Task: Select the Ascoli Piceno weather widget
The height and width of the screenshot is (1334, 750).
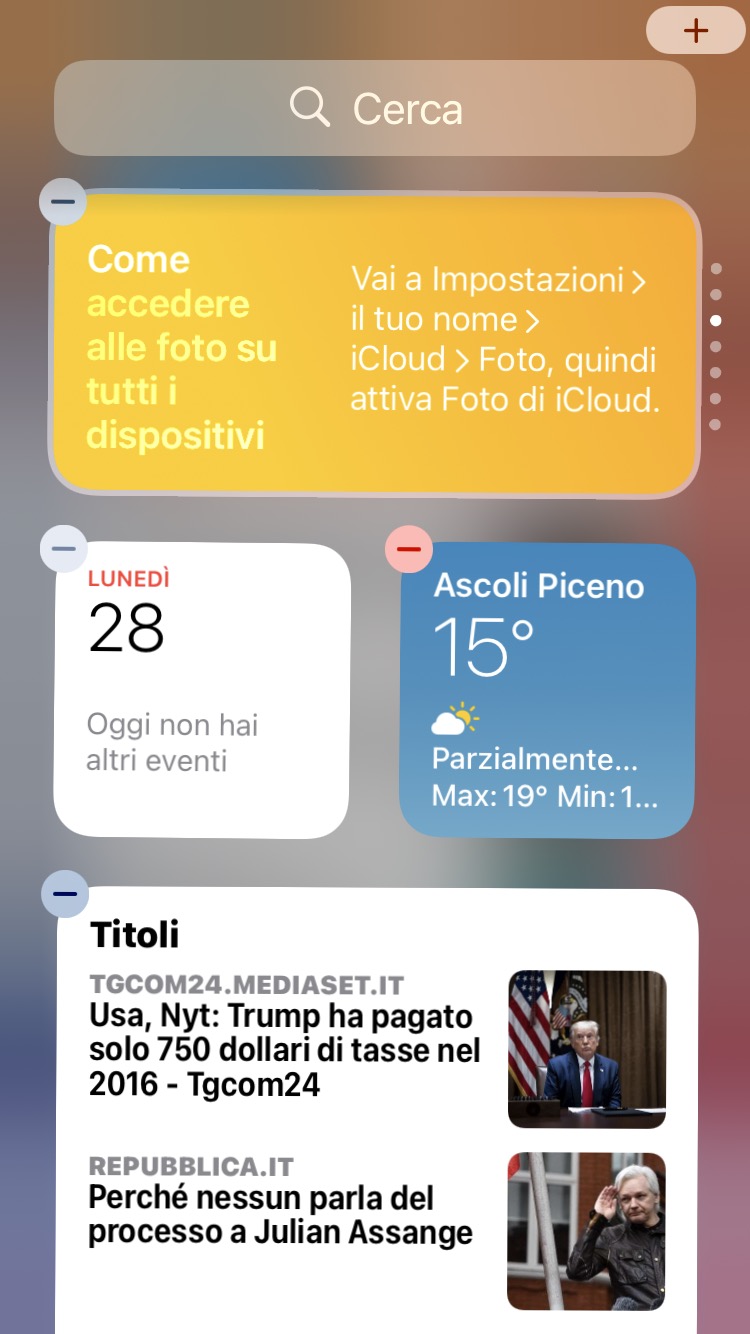Action: (547, 690)
